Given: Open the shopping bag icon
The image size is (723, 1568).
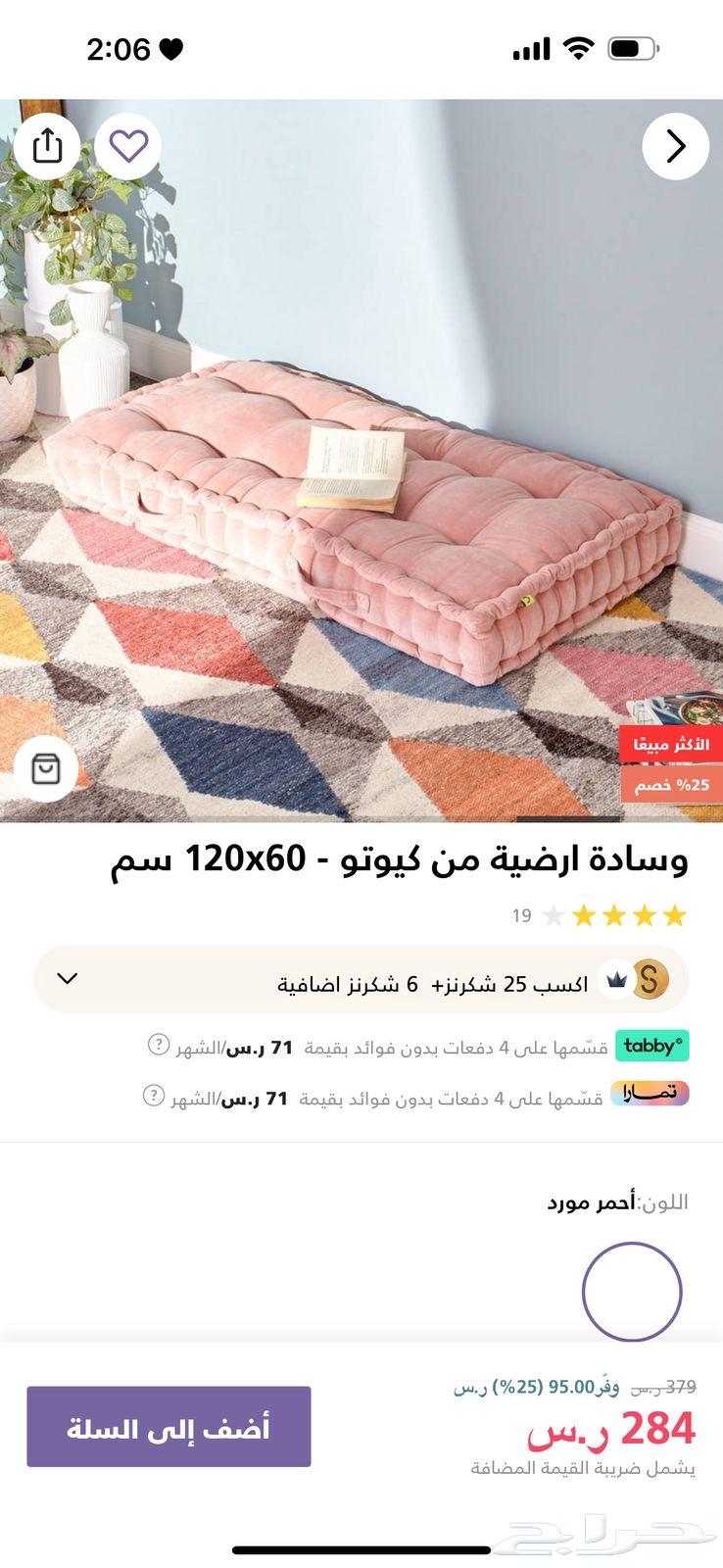Looking at the screenshot, I should pos(46,769).
